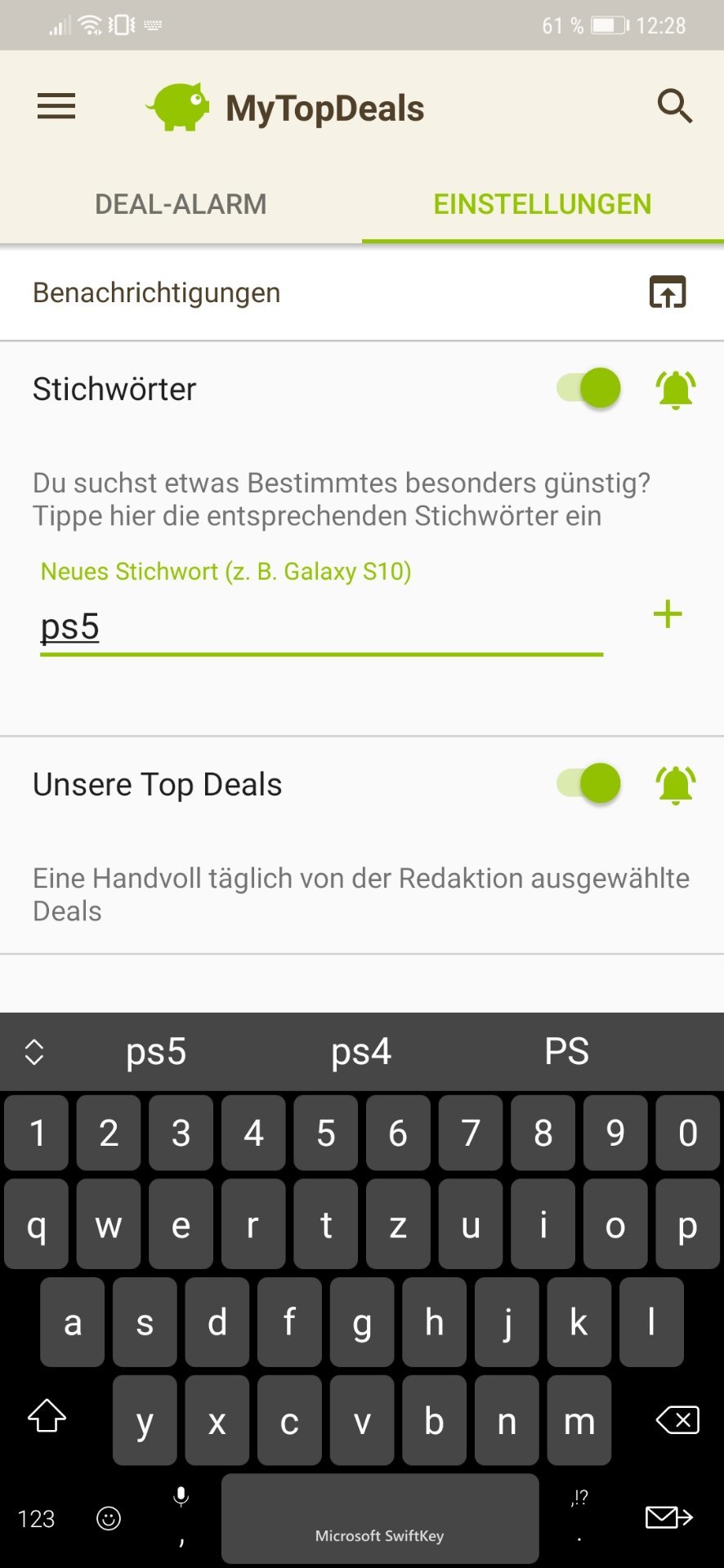Add the keyword with the plus button

tap(668, 614)
